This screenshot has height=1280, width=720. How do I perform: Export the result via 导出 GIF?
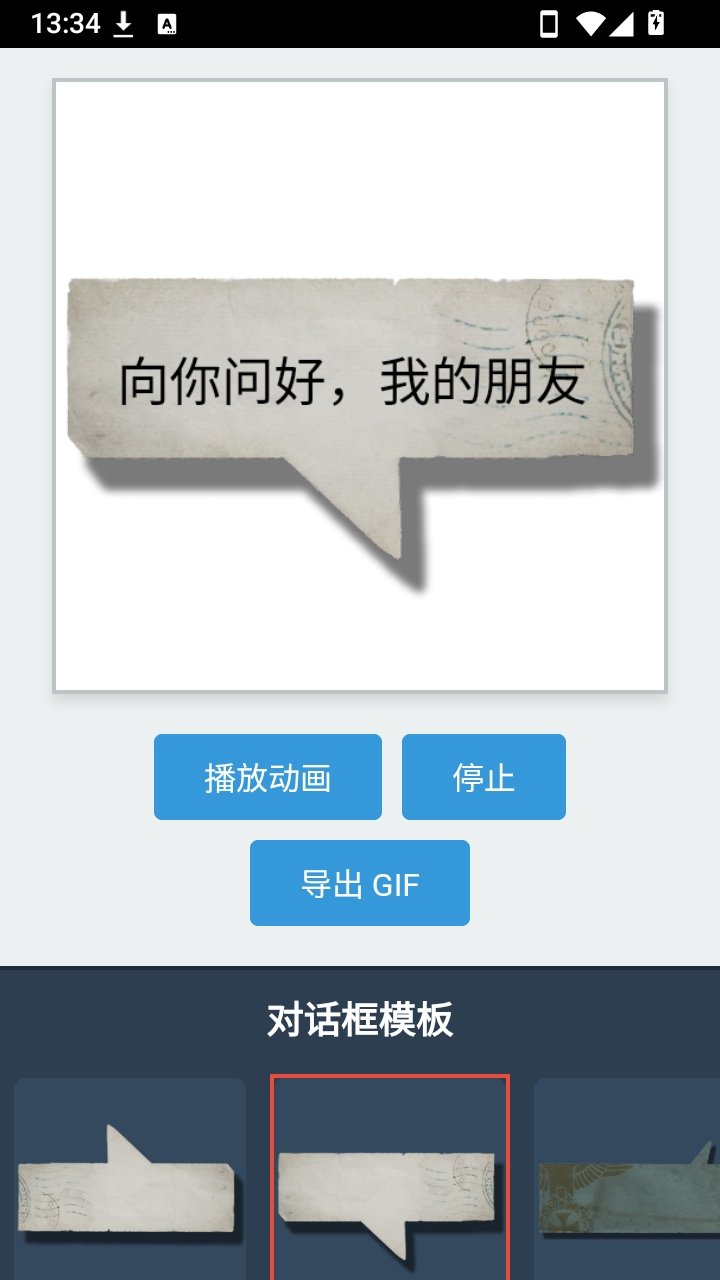point(360,883)
